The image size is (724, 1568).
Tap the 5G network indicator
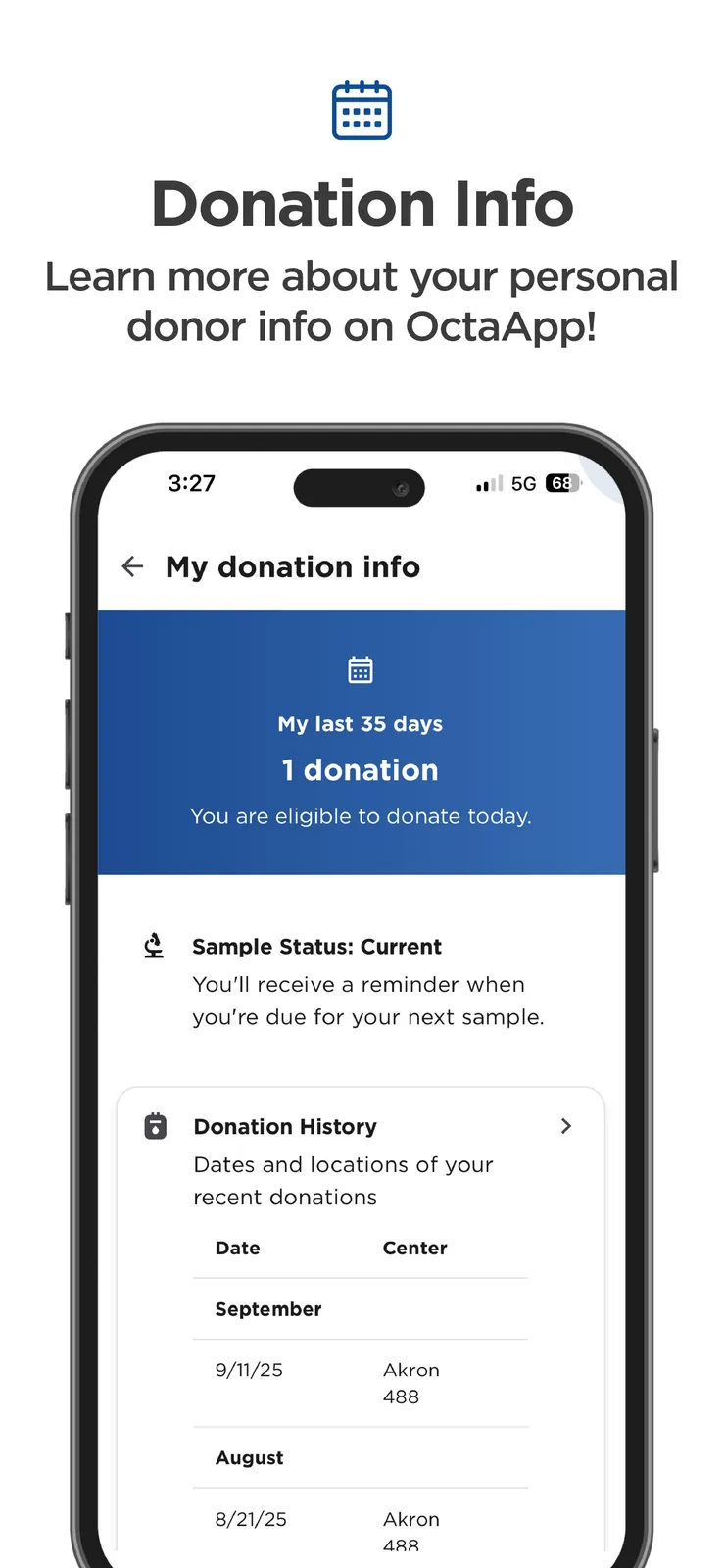coord(523,483)
